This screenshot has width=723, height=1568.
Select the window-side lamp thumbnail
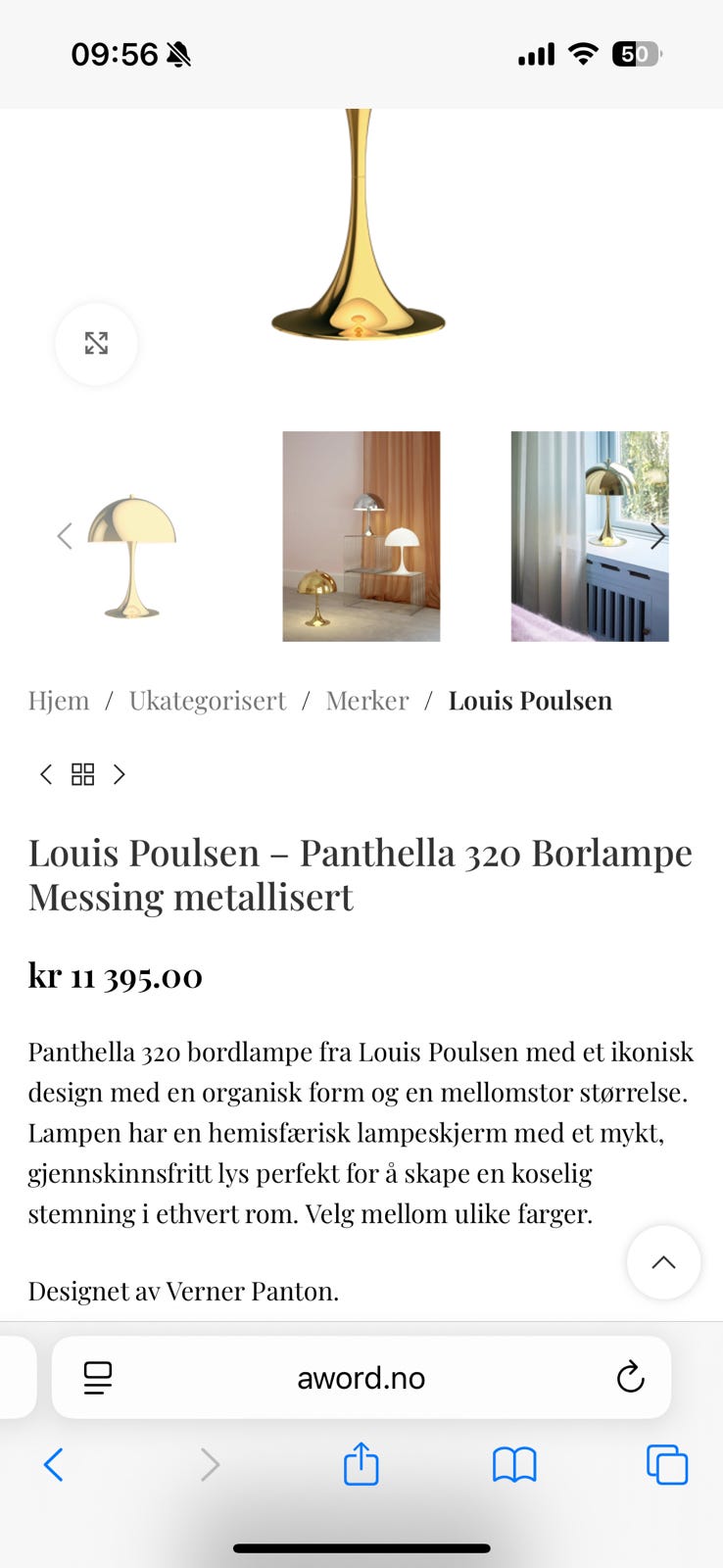(x=589, y=536)
